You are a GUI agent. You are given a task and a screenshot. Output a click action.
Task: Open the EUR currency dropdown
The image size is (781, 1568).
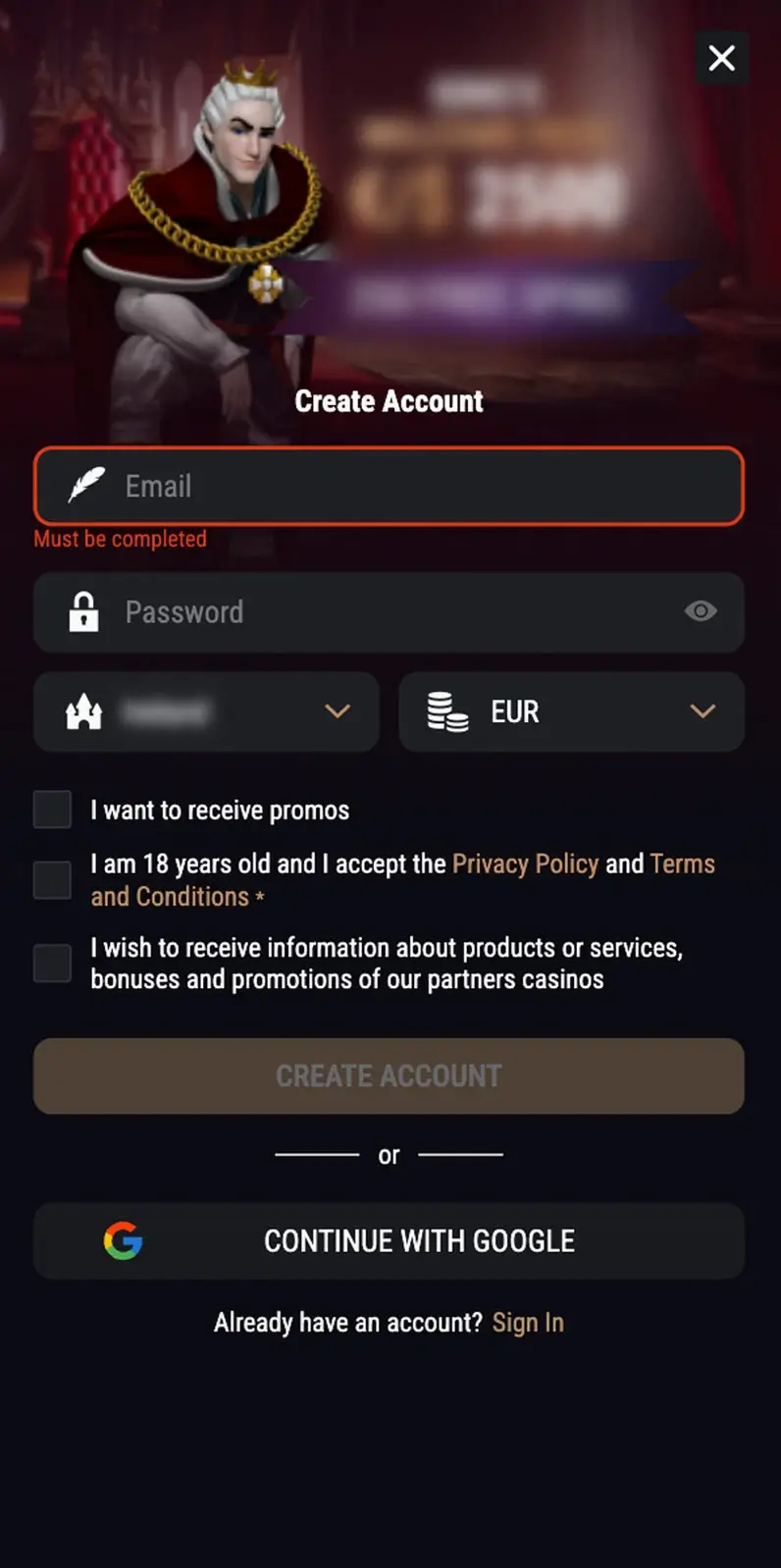point(571,711)
